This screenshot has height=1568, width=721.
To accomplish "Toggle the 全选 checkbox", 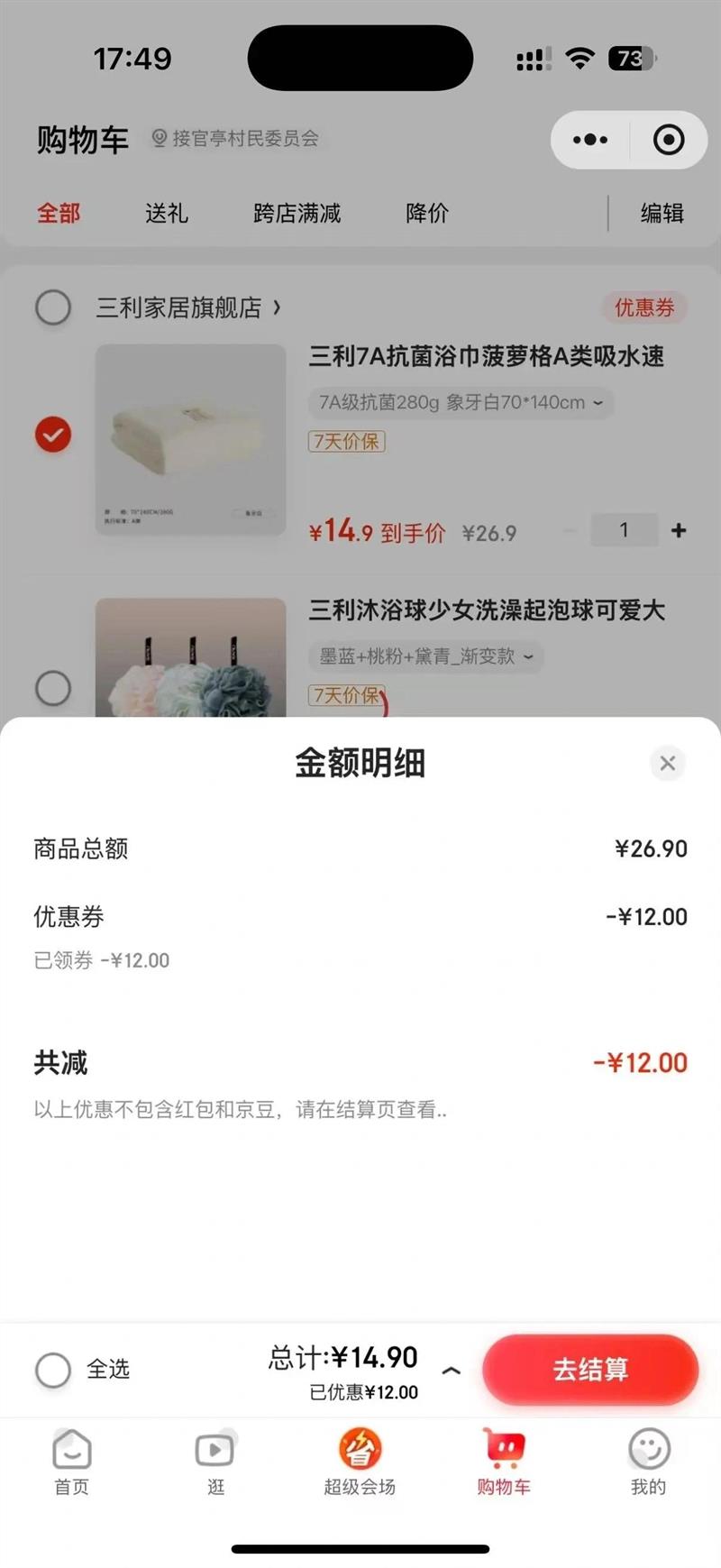I will coord(53,1370).
